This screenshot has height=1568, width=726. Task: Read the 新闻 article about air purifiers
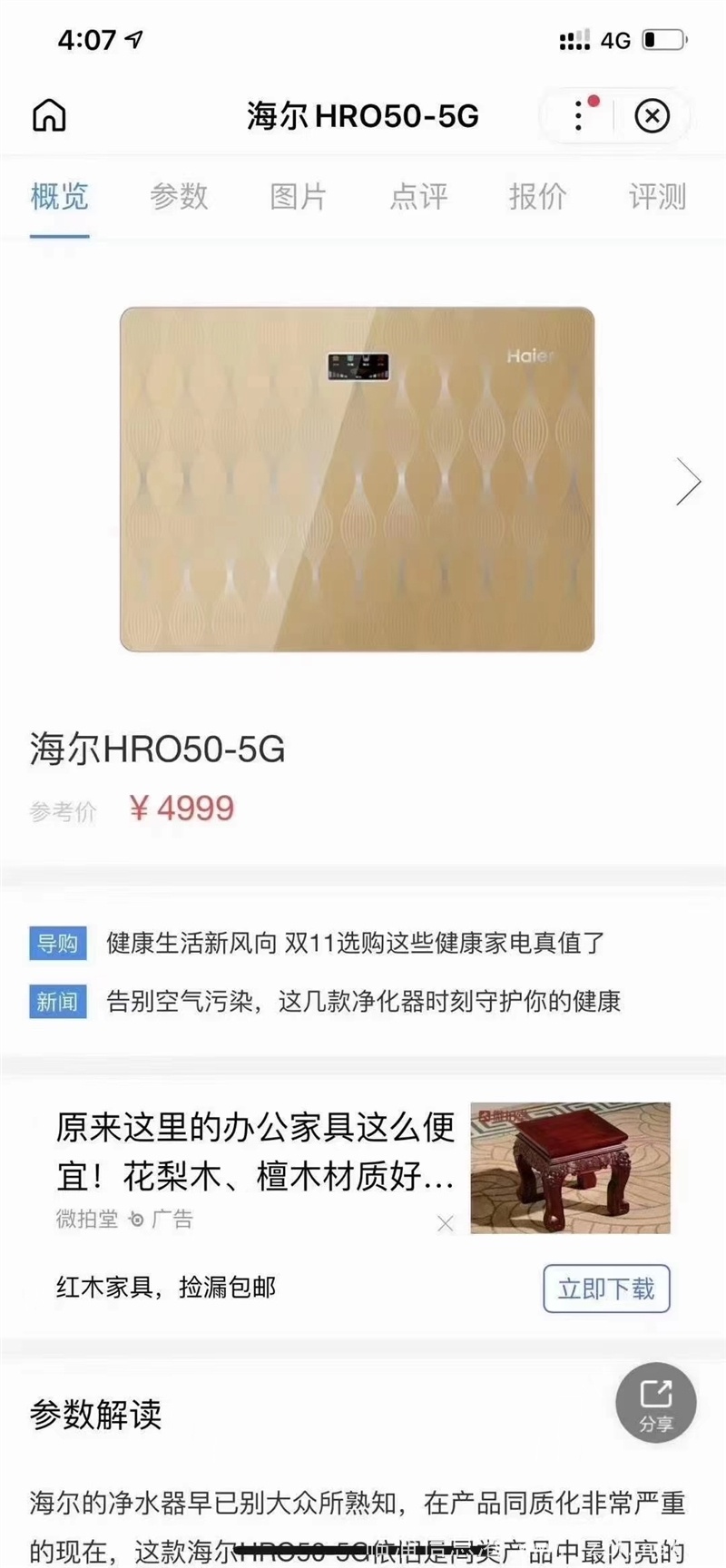363,1002
